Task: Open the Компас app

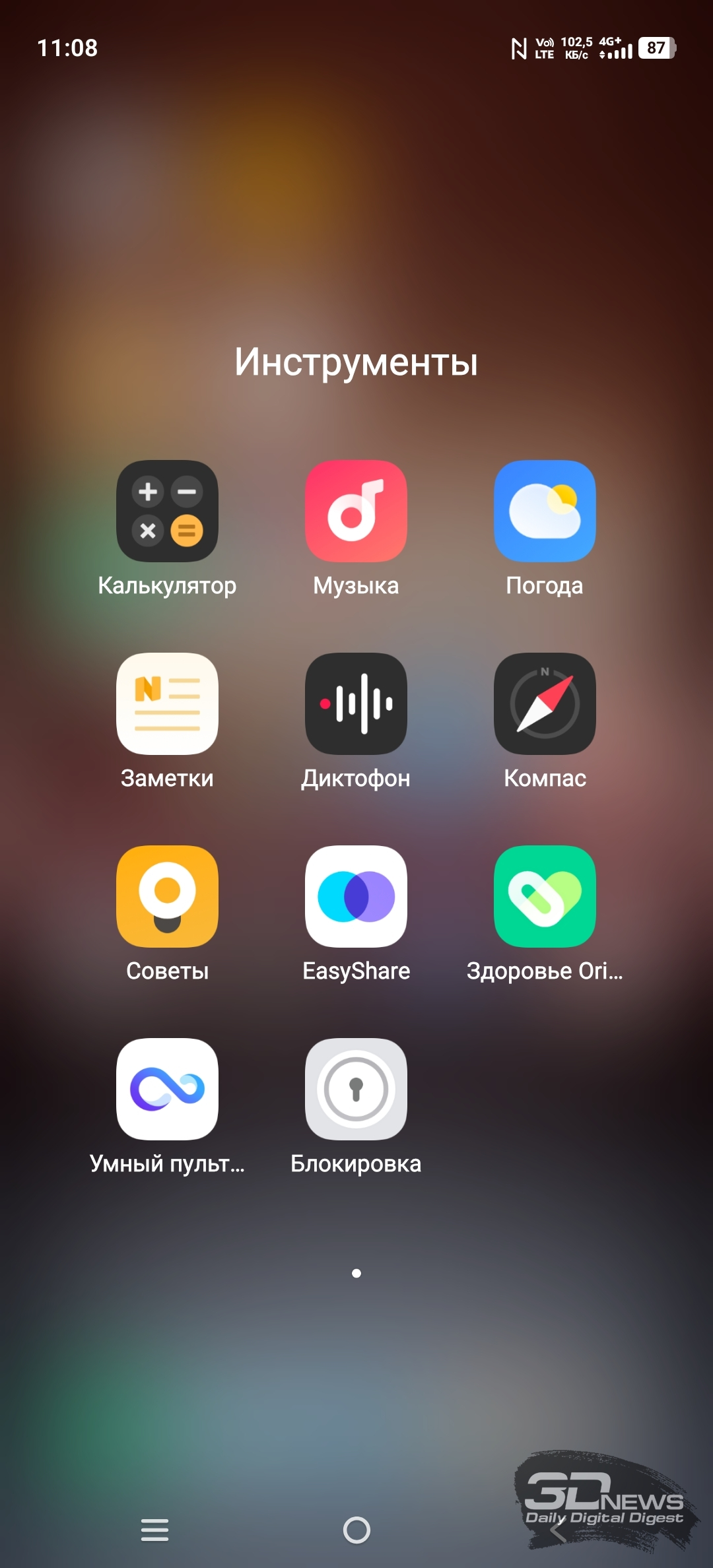Action: tap(545, 703)
